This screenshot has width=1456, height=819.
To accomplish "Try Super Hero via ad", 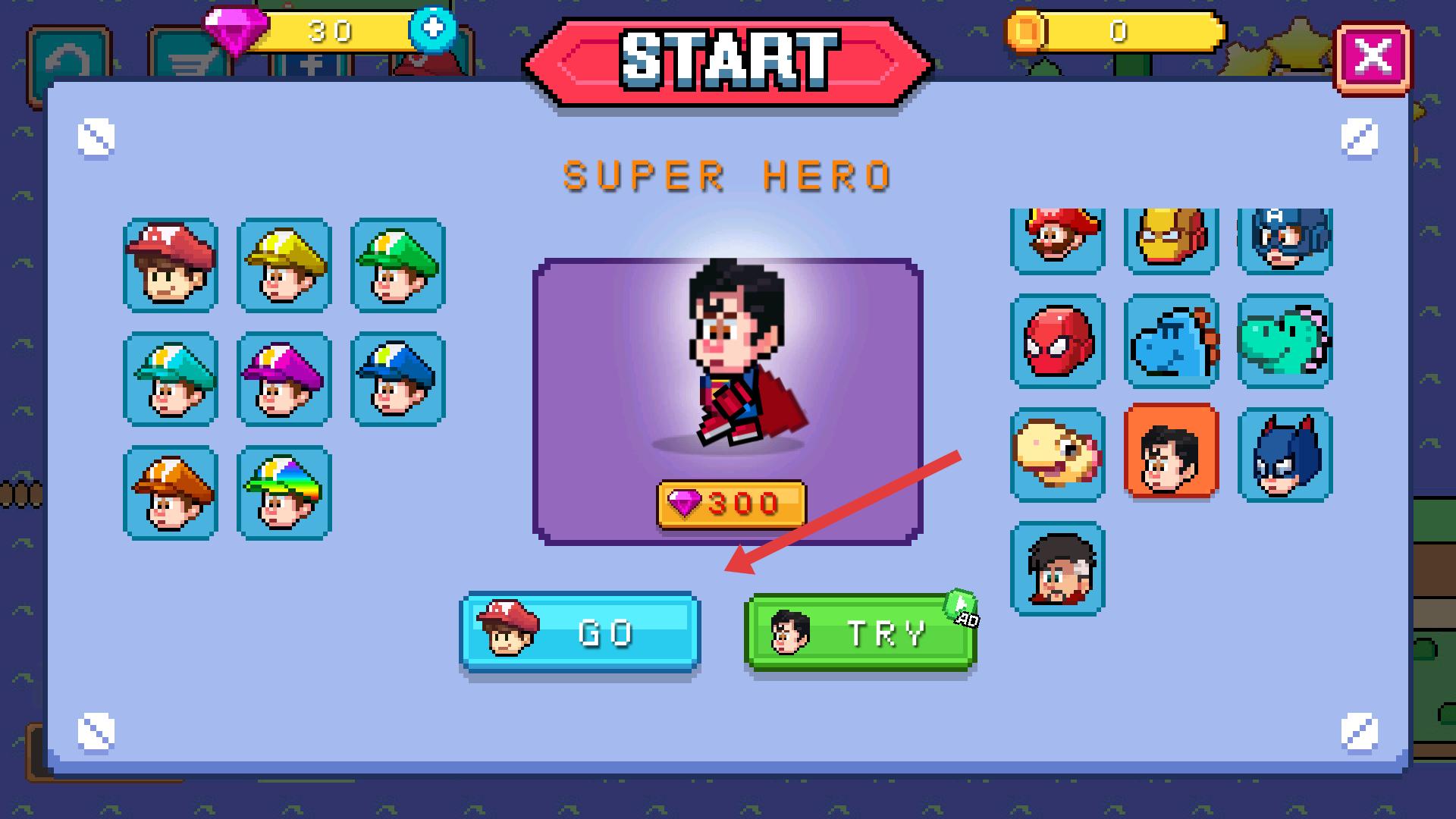I will pyautogui.click(x=860, y=632).
